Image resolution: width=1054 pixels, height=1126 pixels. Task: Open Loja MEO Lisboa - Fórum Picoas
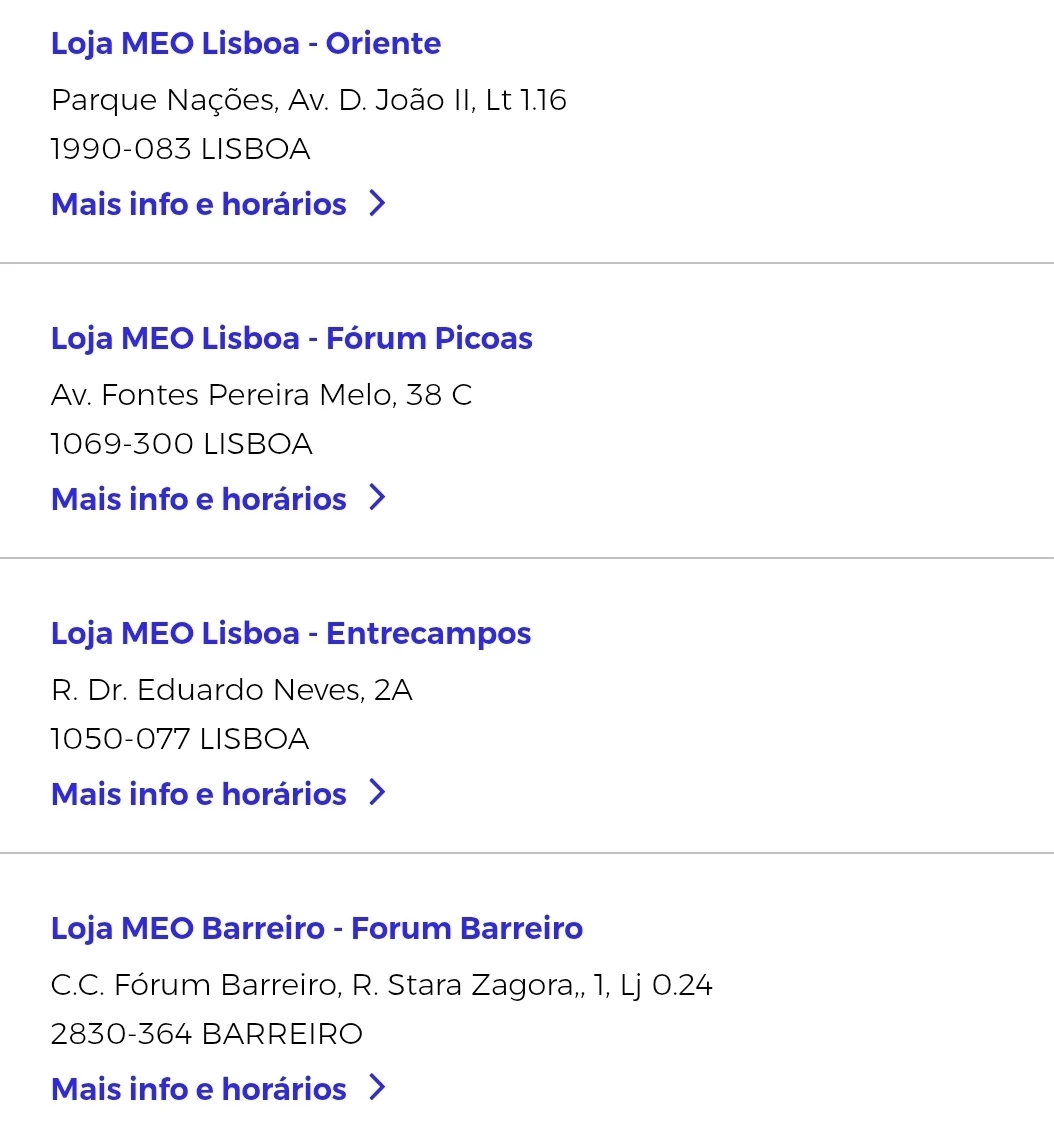point(291,339)
